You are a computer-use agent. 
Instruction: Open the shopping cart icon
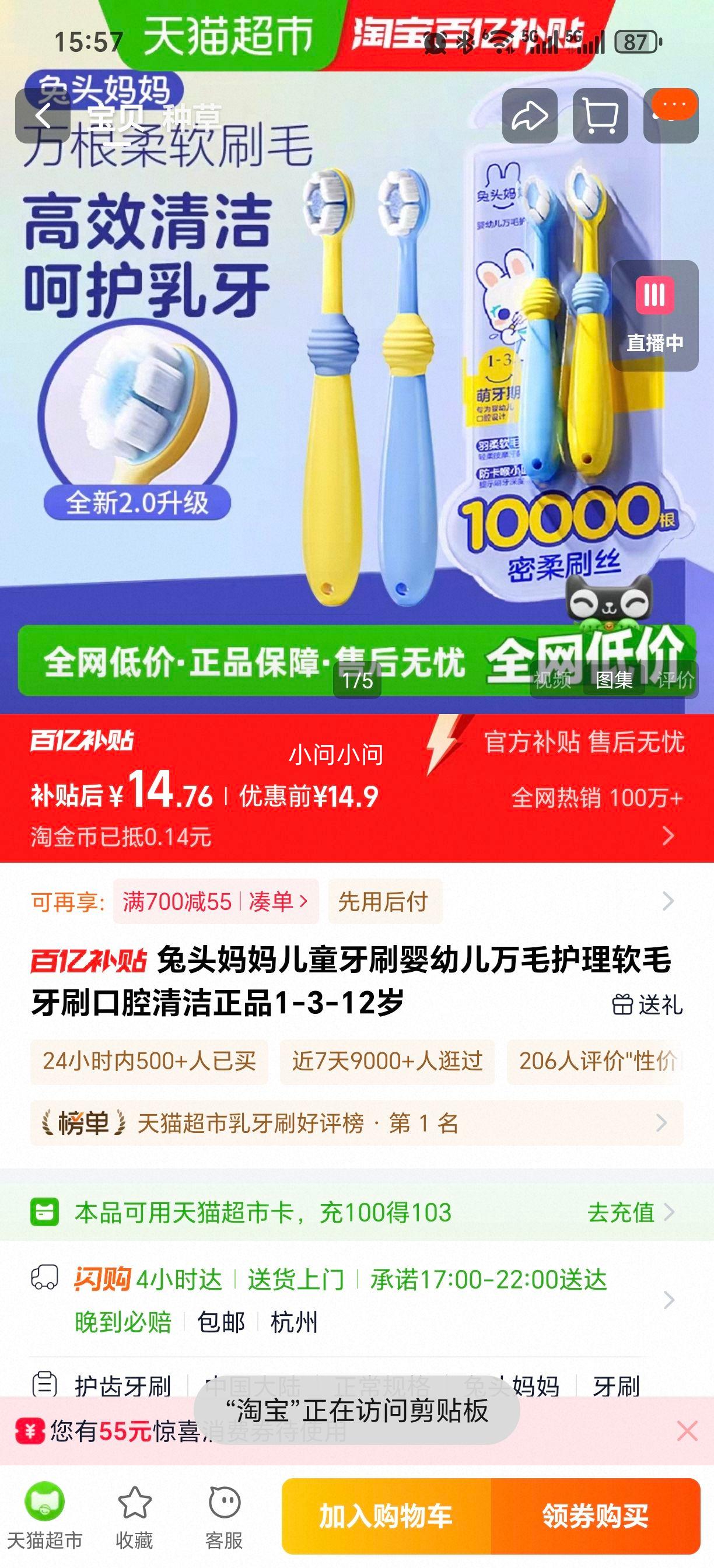tap(600, 116)
